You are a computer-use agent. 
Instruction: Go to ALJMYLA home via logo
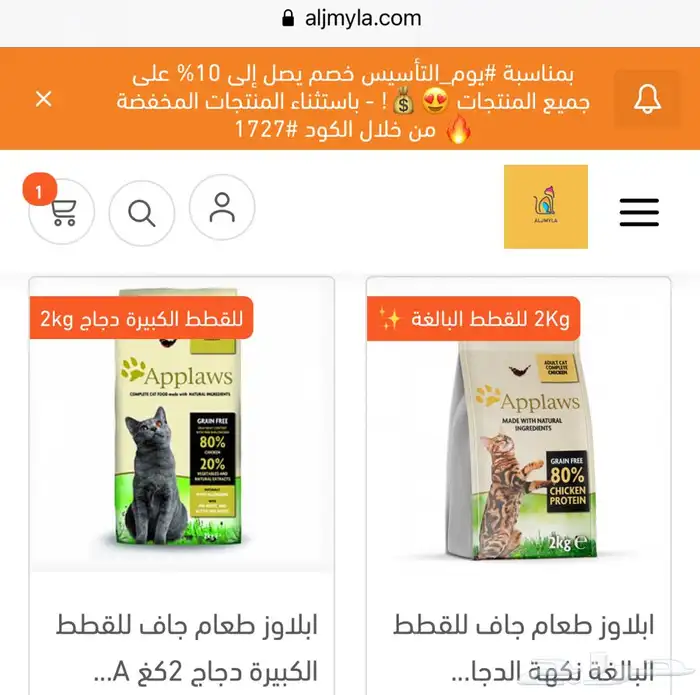(x=545, y=207)
